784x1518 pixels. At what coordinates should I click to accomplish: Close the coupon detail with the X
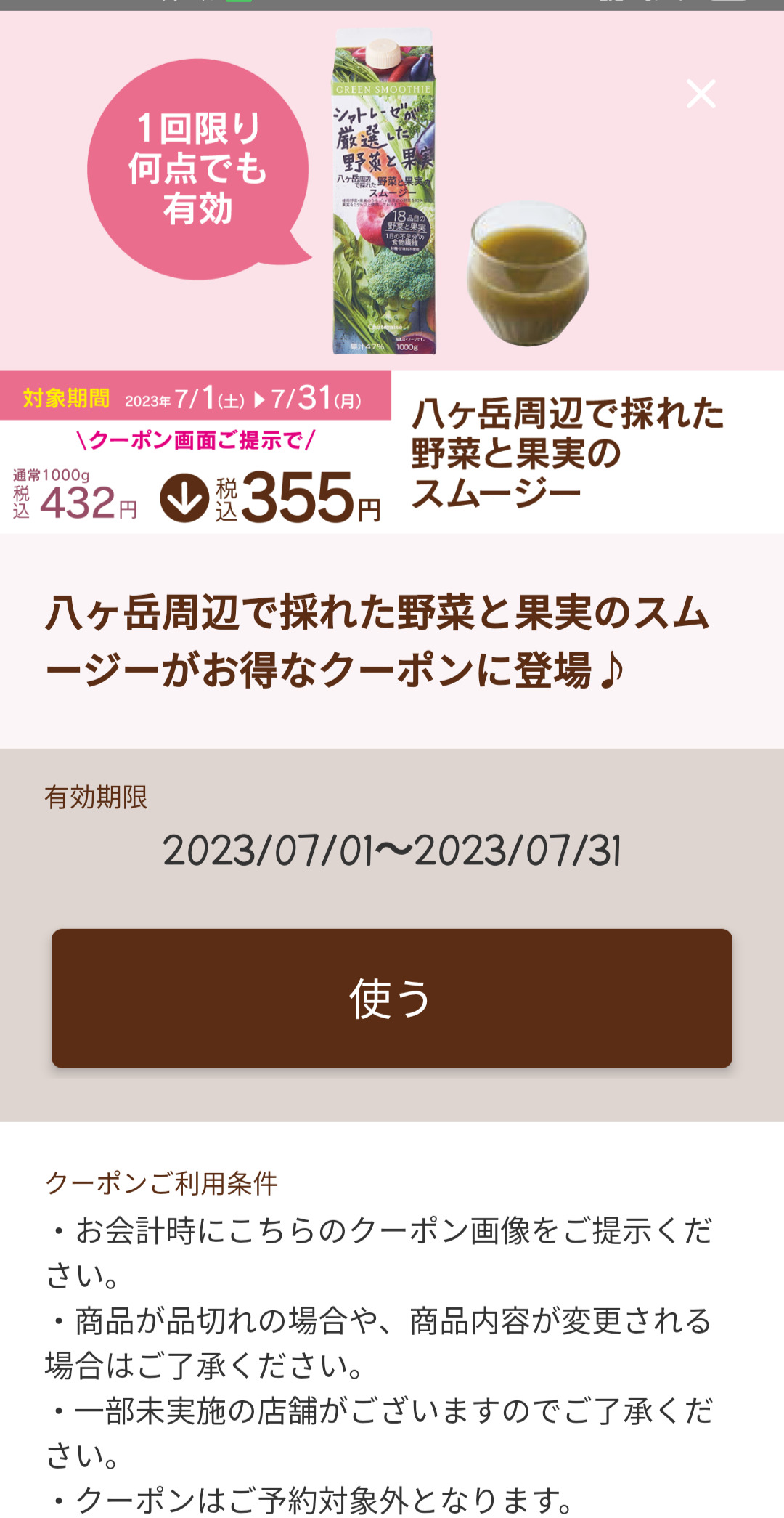click(x=701, y=94)
